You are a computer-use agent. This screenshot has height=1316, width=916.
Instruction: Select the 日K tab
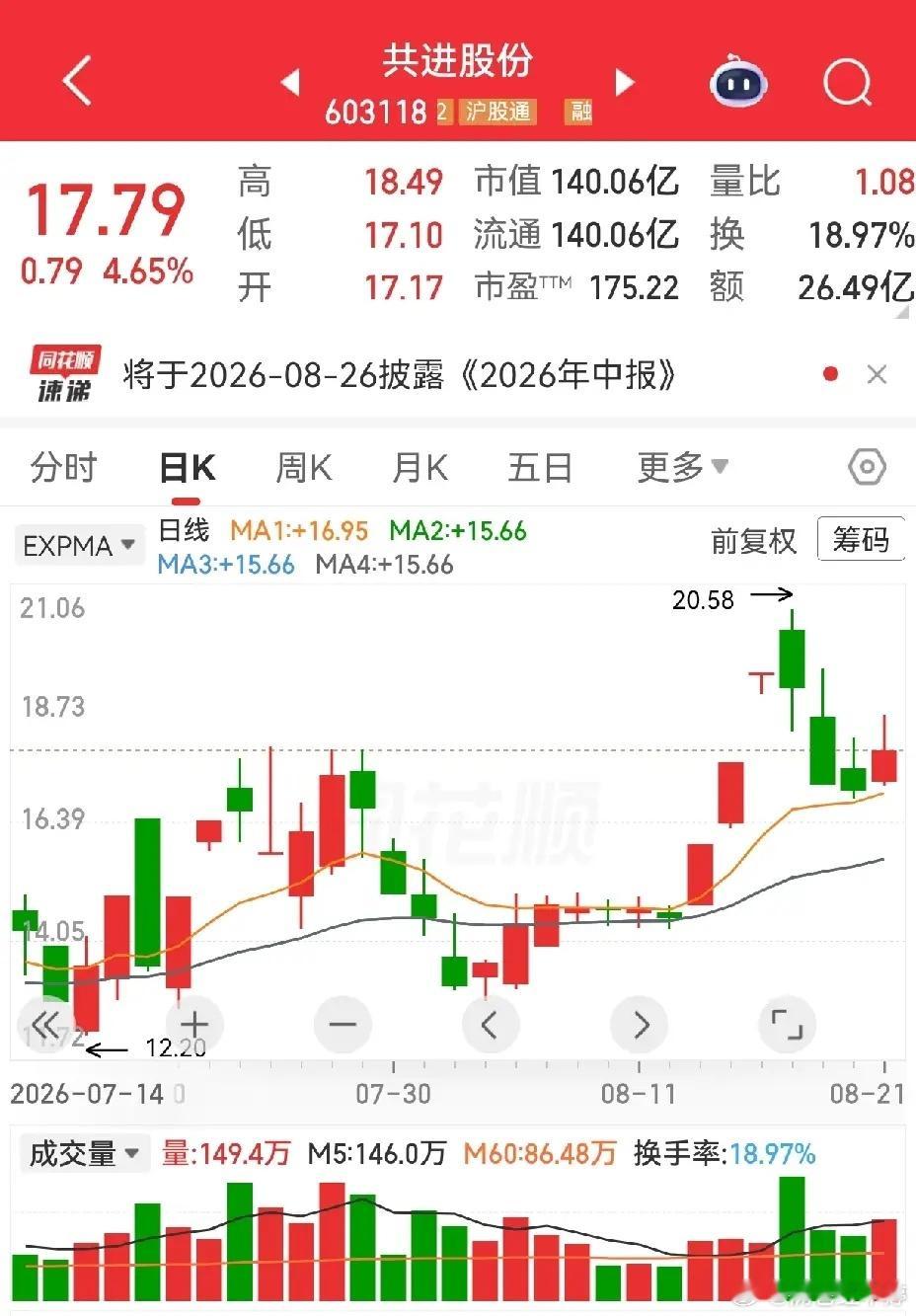188,467
